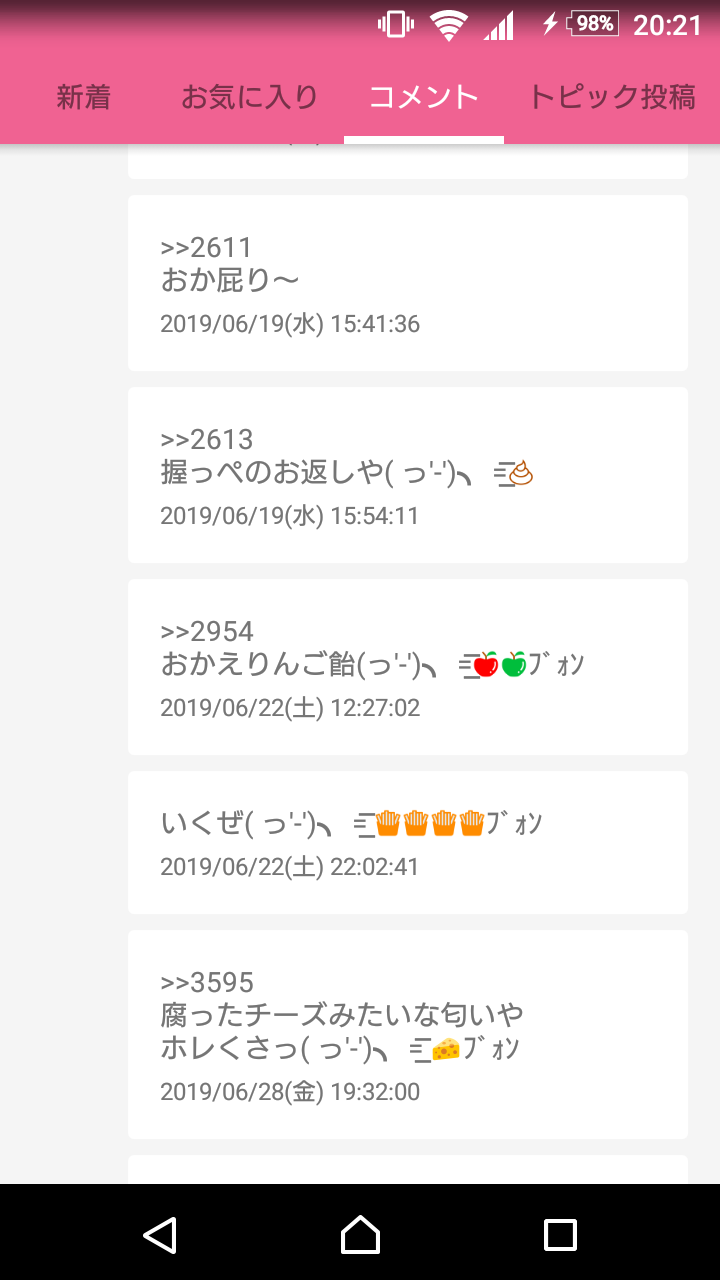Open the comment replying to >>2611

(408, 283)
